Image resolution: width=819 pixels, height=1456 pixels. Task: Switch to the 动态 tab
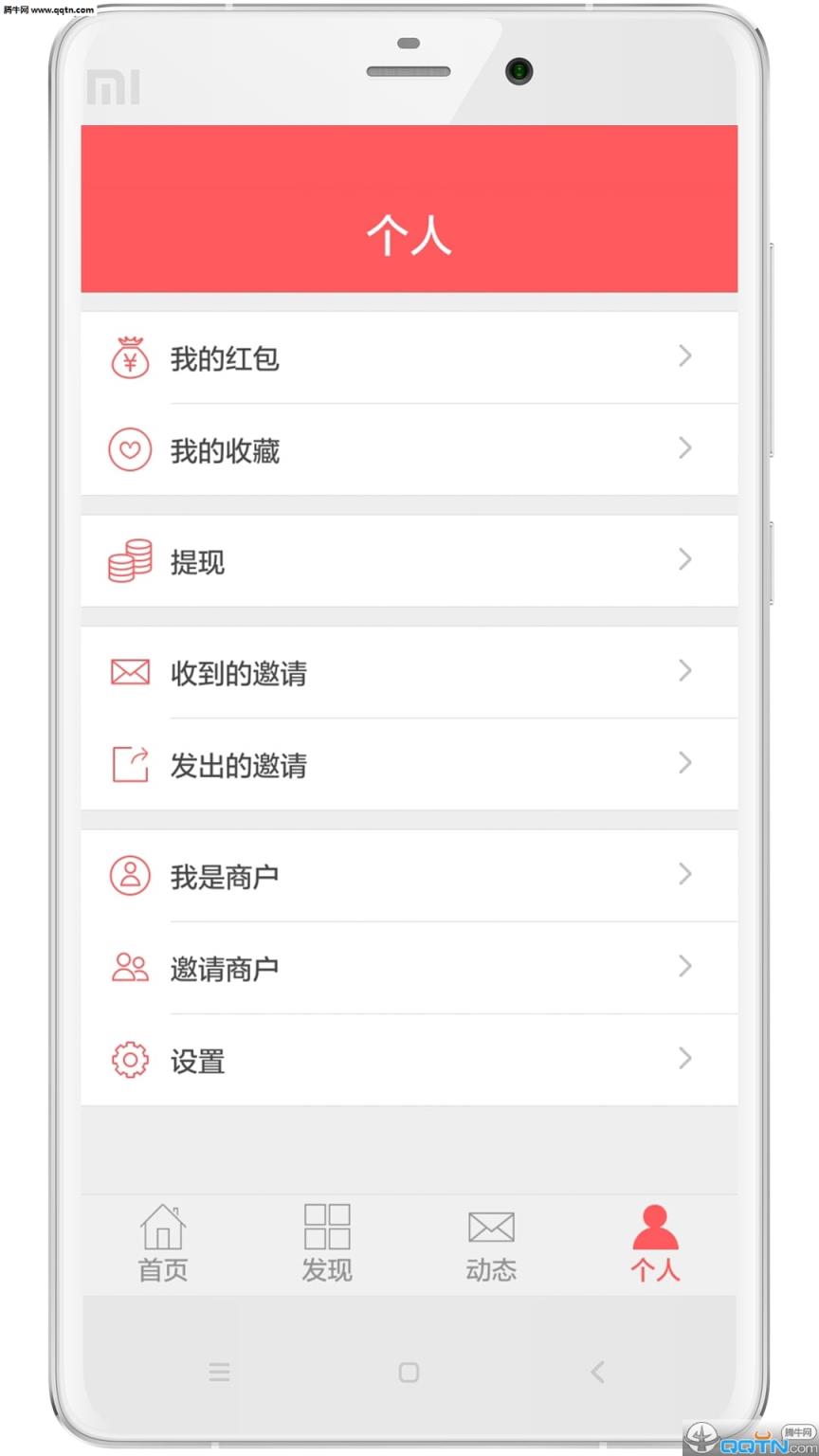(491, 1242)
